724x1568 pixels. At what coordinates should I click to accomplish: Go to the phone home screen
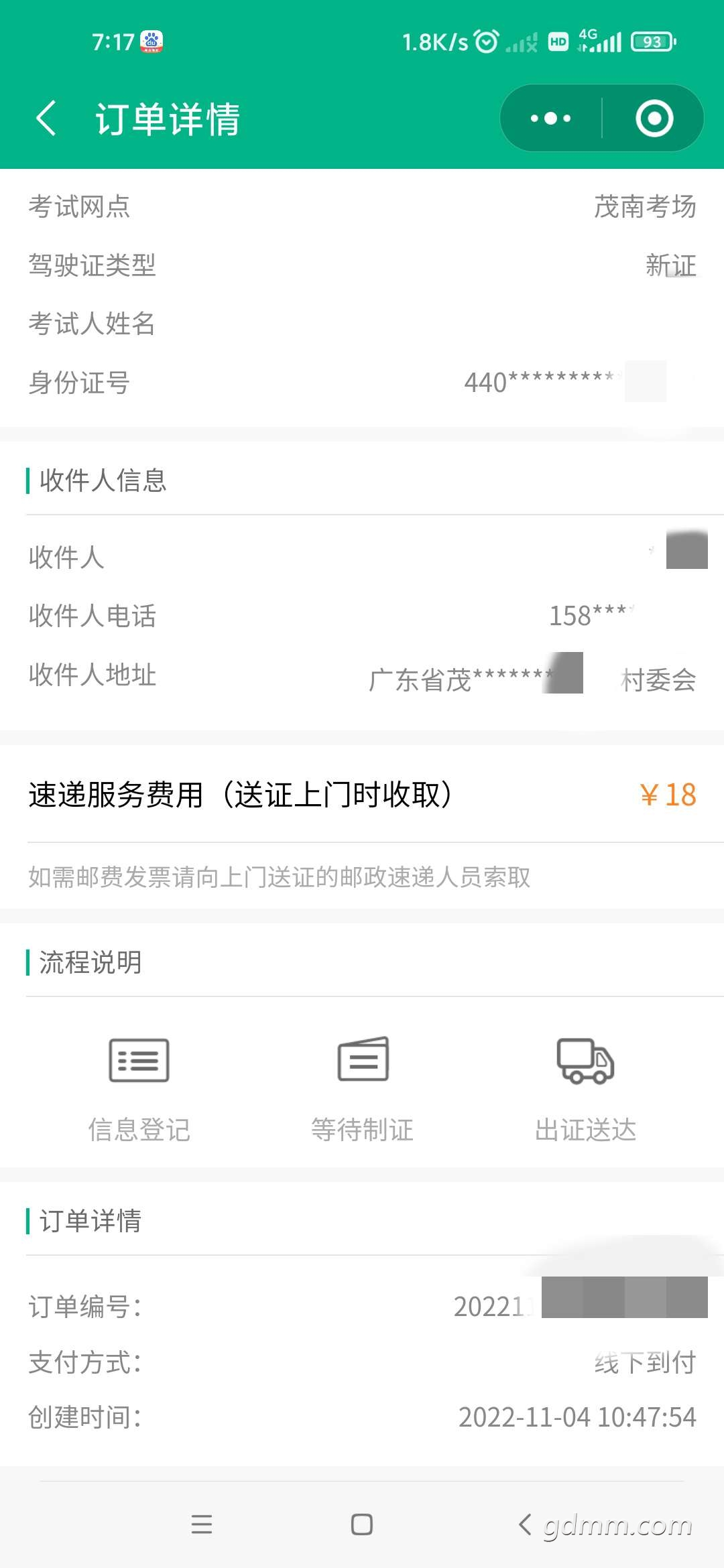coord(362,1524)
